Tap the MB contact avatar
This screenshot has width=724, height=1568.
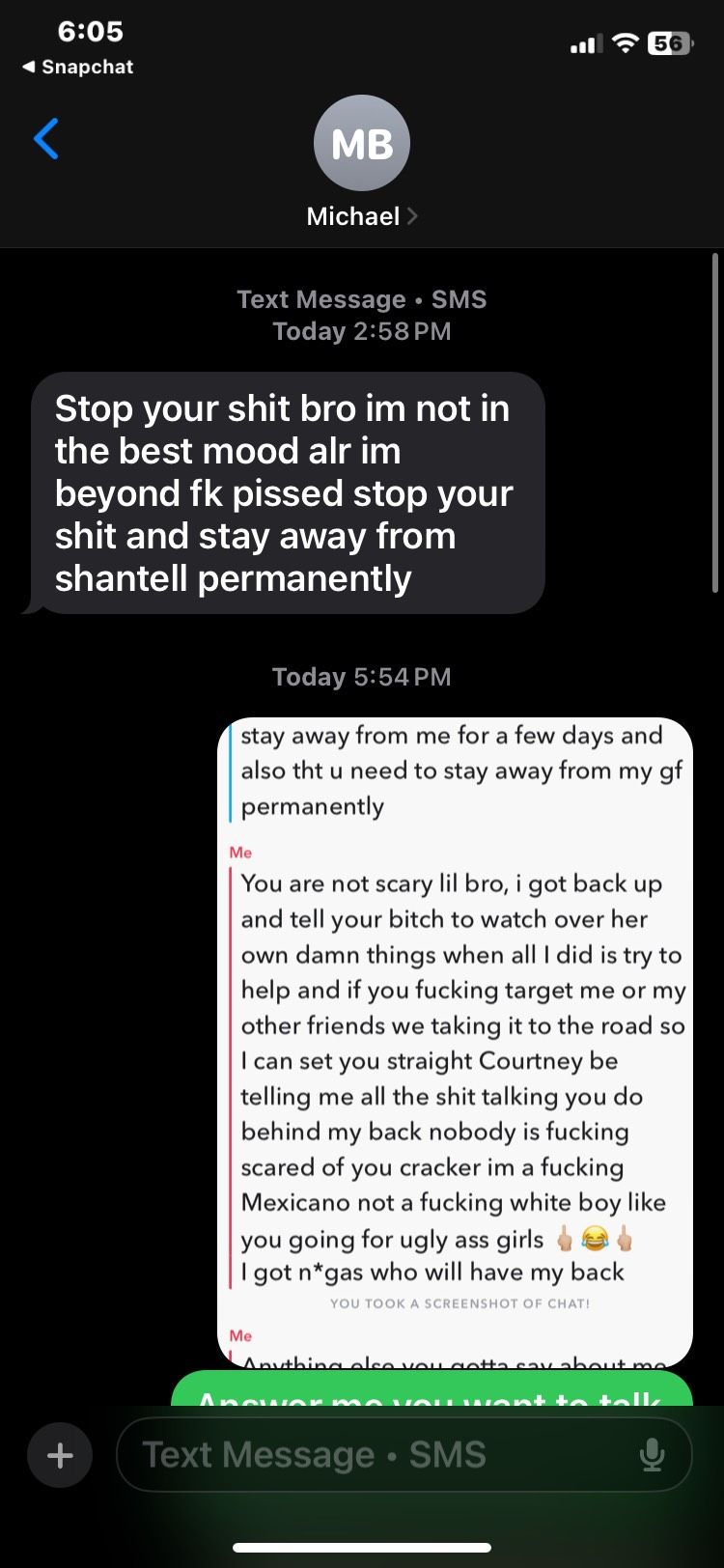362,143
